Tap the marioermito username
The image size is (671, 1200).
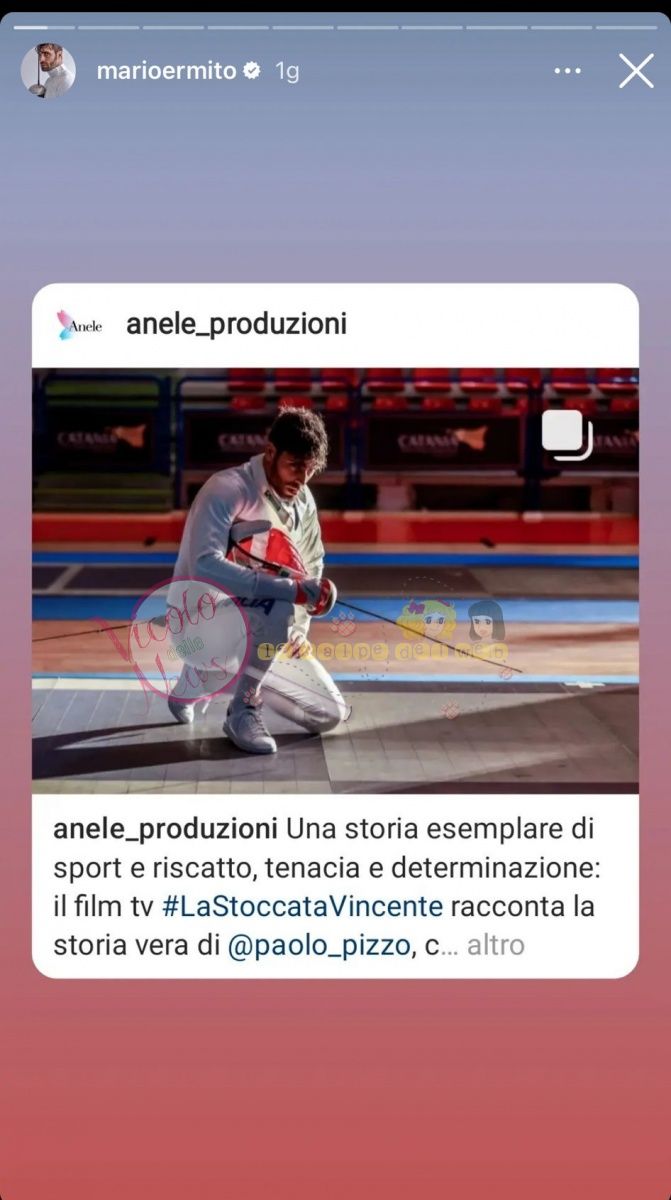coord(166,71)
